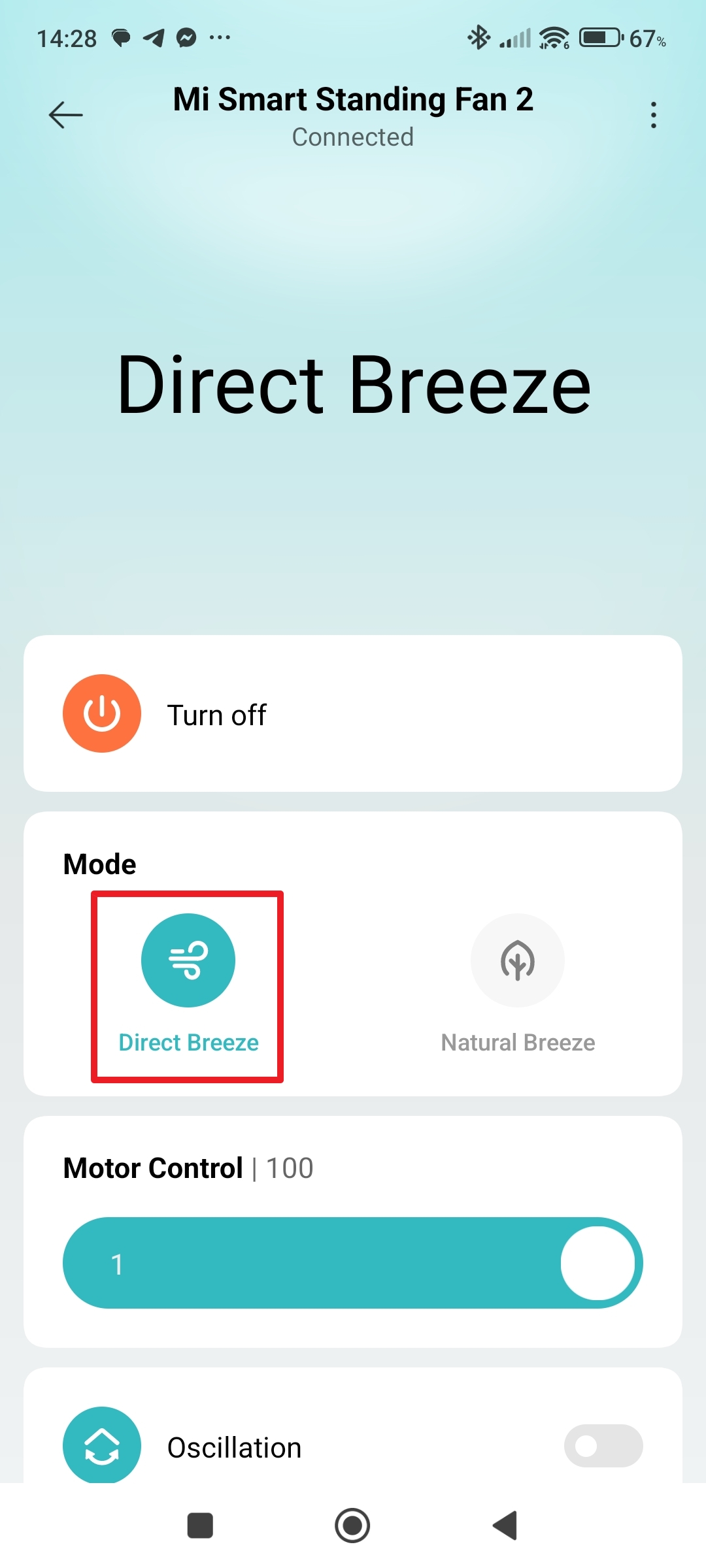Open the three-dot overflow menu
The width and height of the screenshot is (706, 1568).
click(x=653, y=115)
